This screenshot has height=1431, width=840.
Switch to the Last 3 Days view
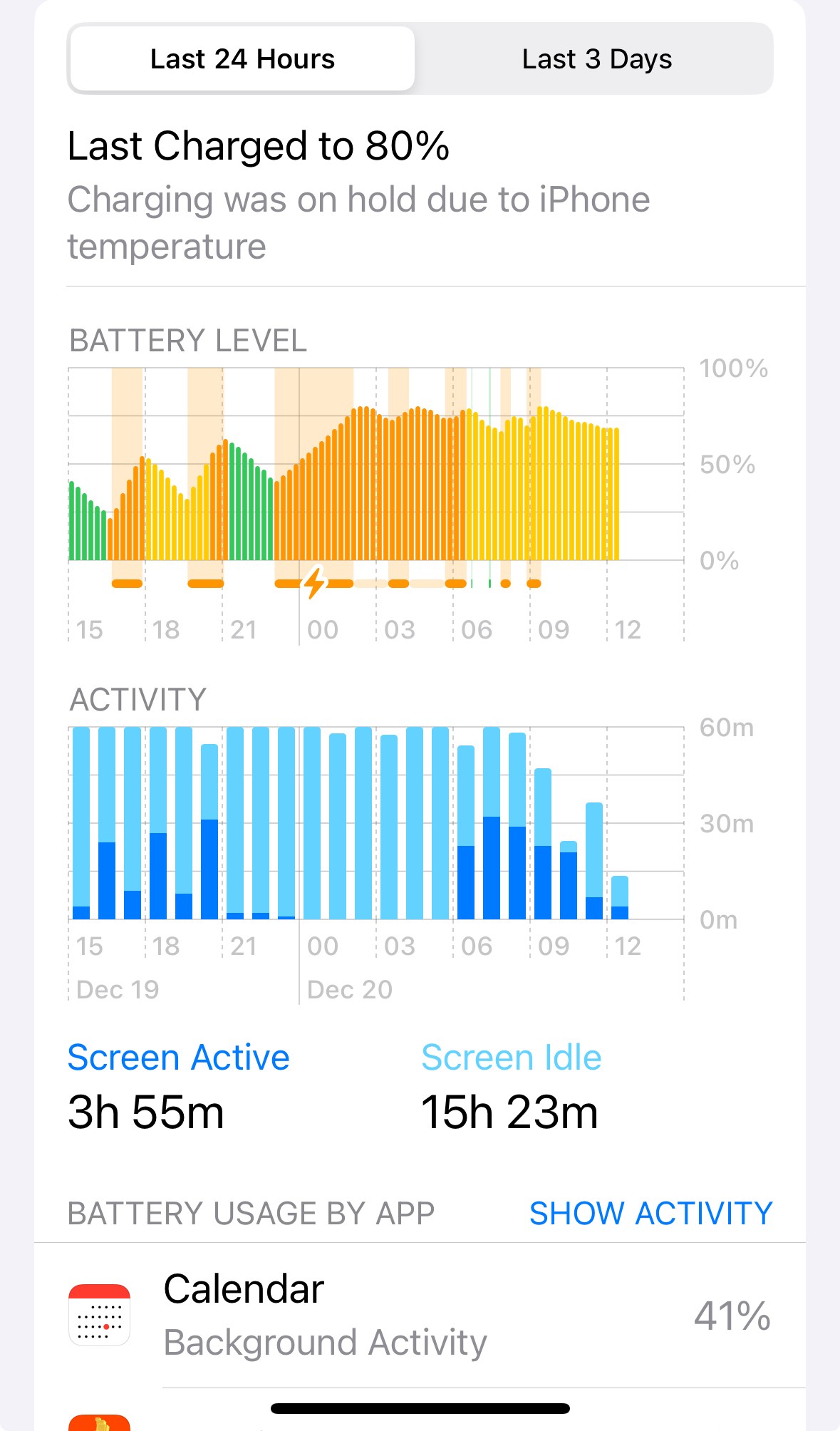click(596, 59)
